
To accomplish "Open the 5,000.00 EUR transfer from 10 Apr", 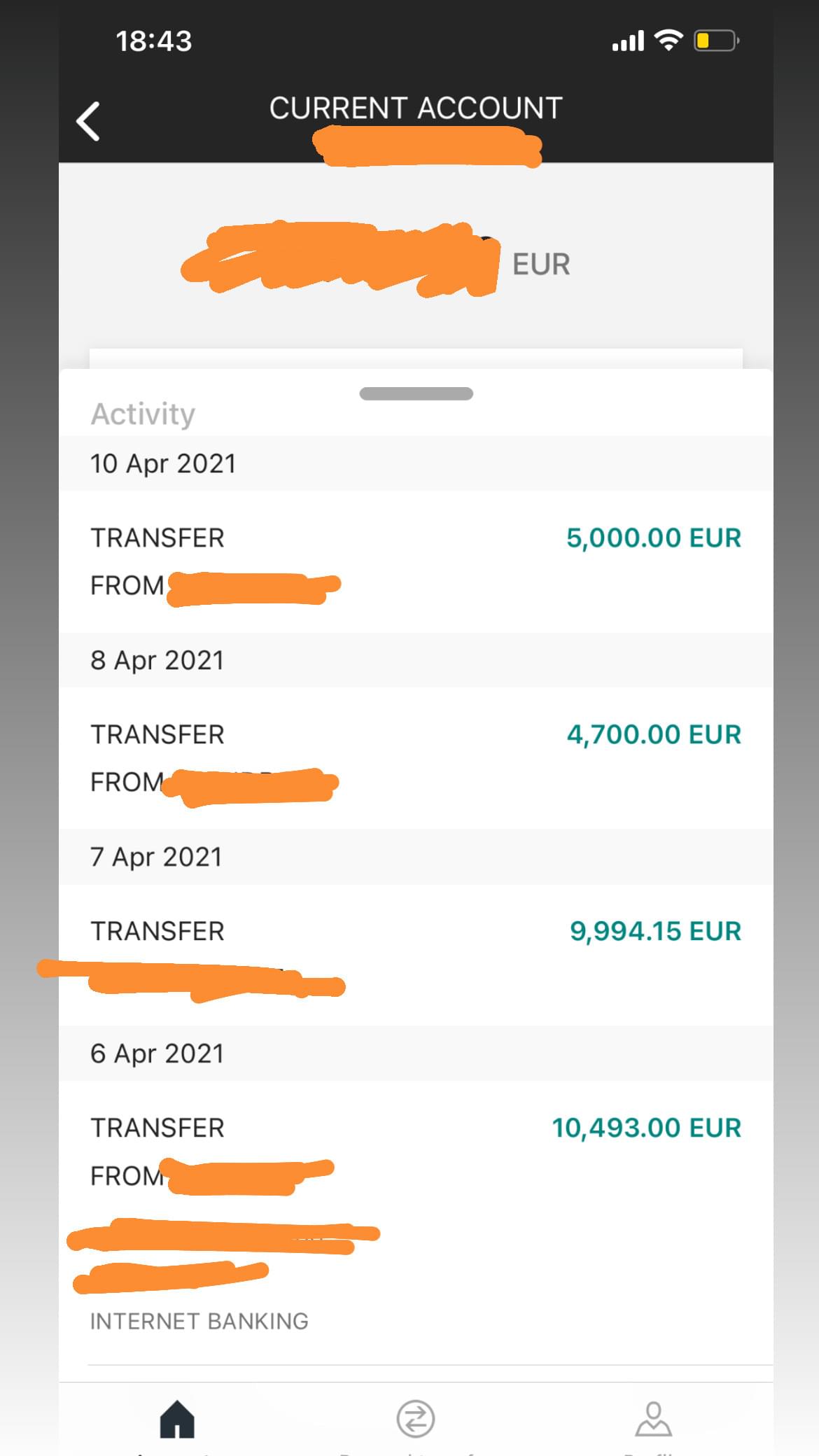I will (416, 561).
